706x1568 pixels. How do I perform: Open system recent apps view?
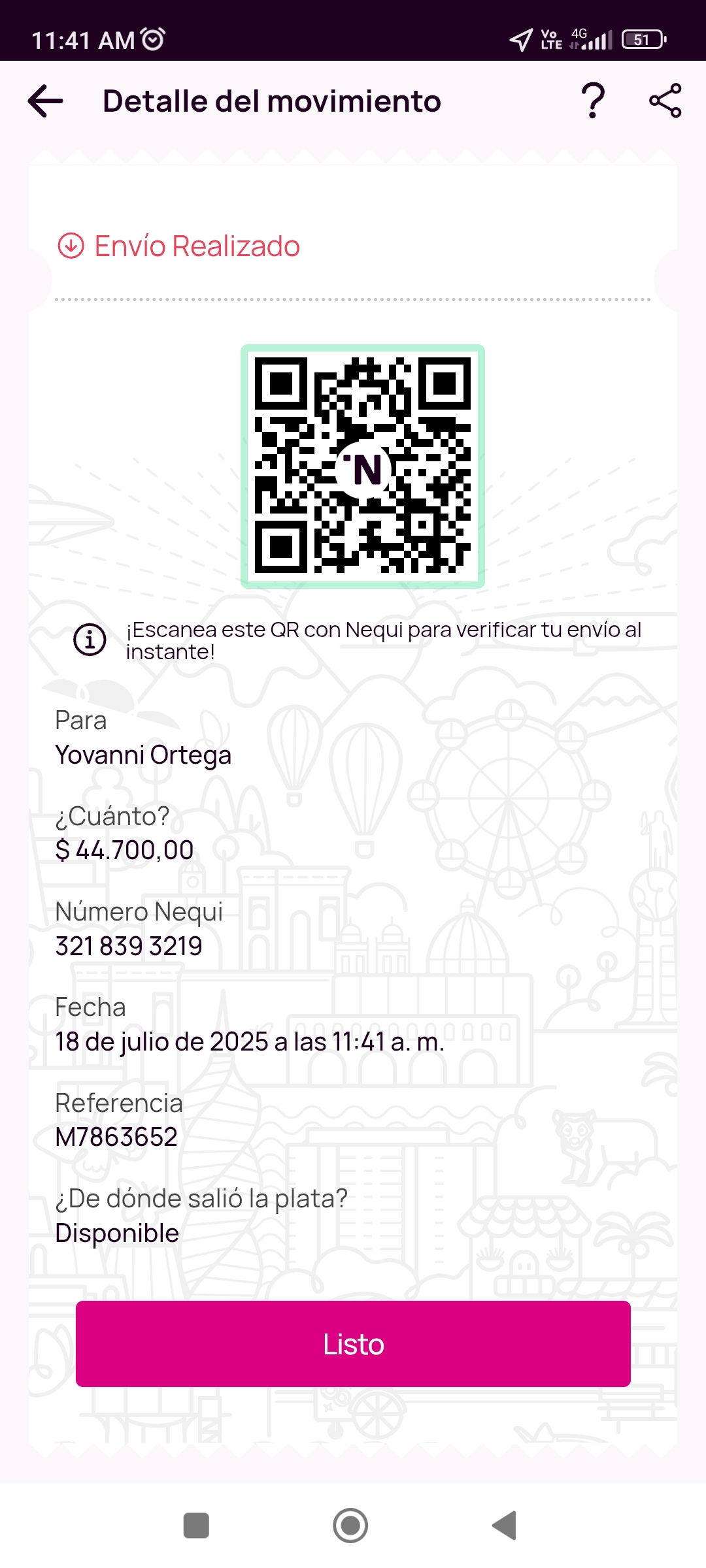[x=196, y=1526]
